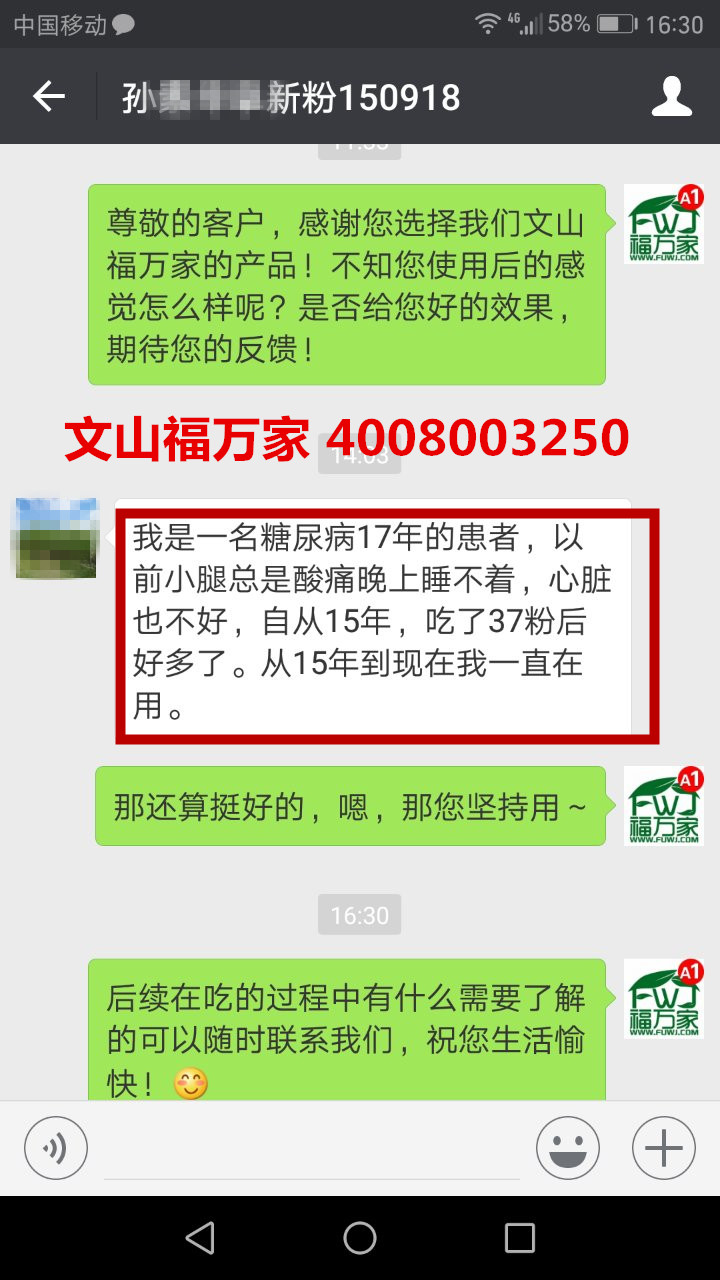Screen dimensions: 720x1280
Task: Switch to voice message input
Action: [56, 1148]
